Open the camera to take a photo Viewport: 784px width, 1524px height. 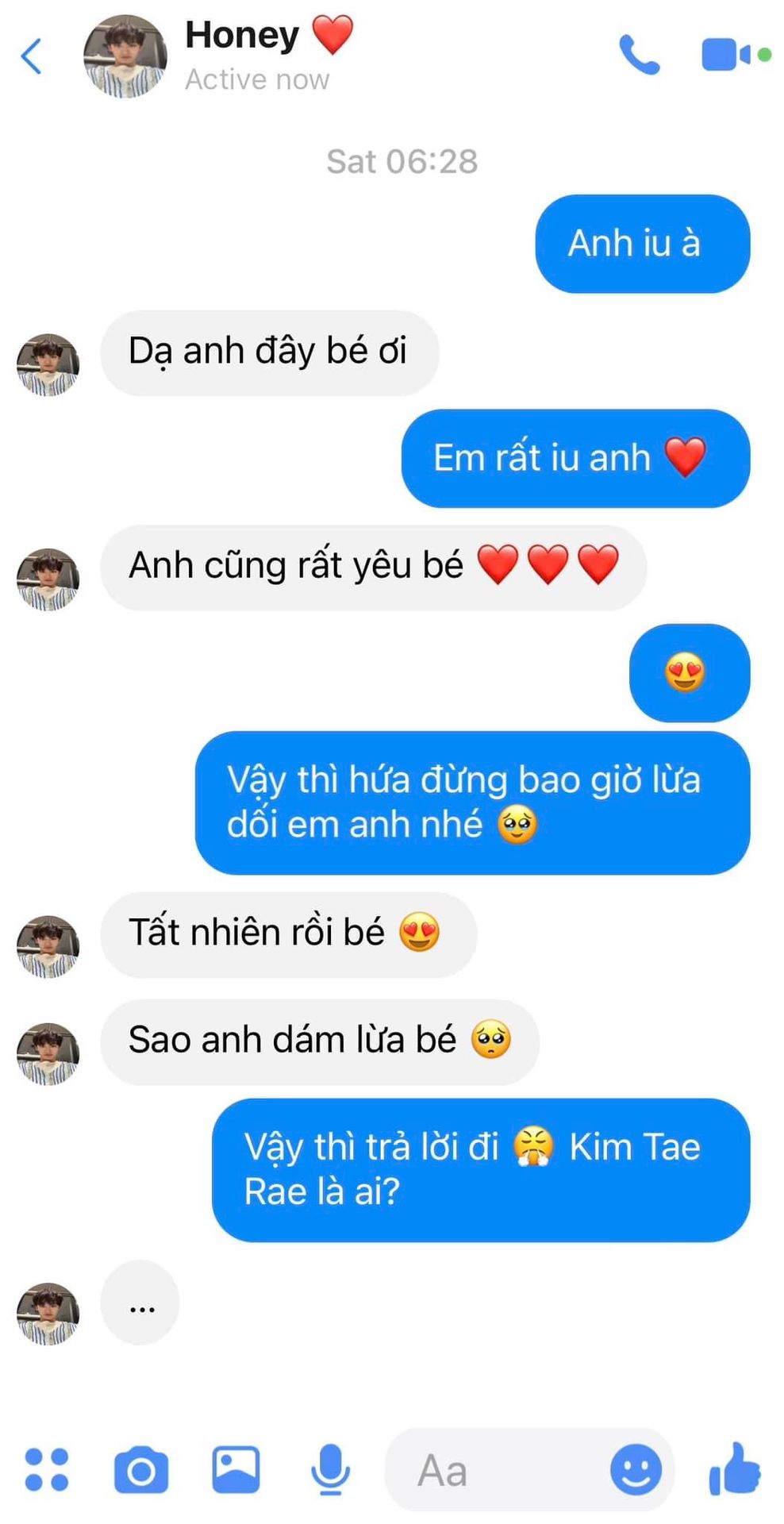141,1470
